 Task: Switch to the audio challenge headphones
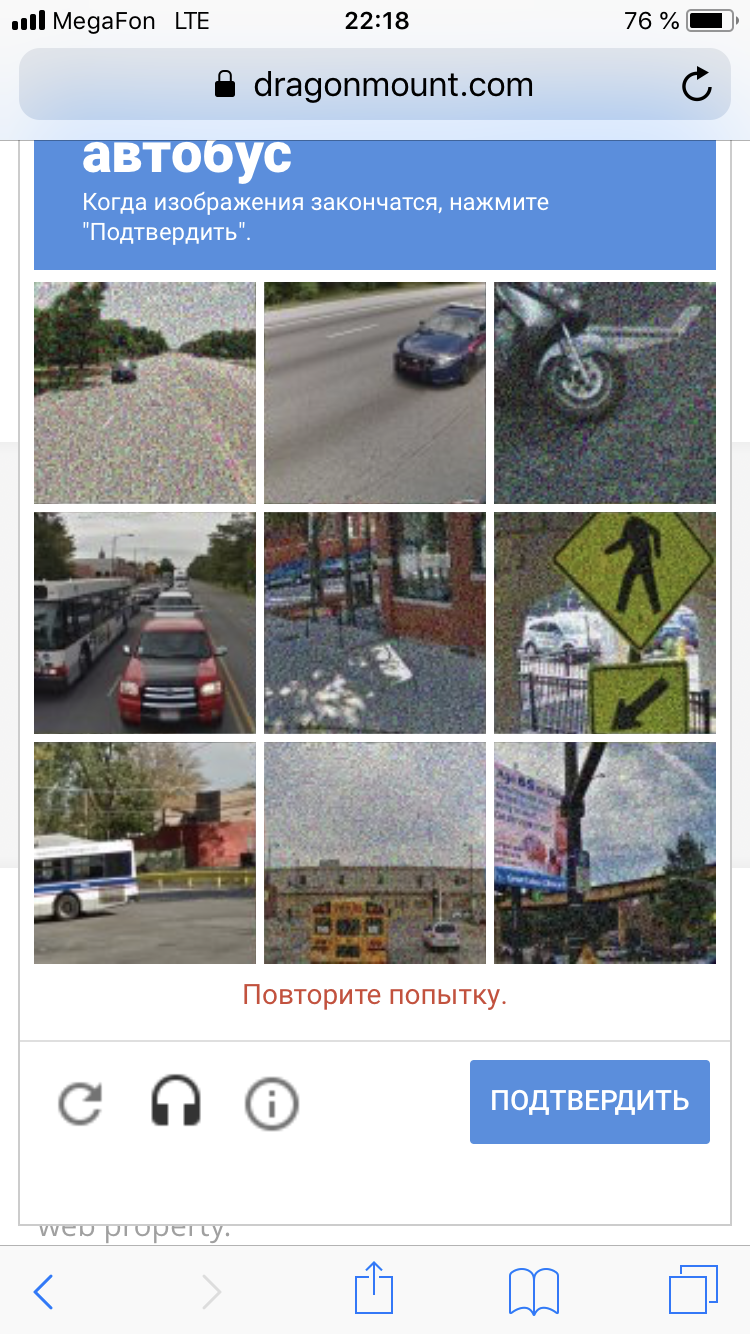click(x=176, y=1102)
